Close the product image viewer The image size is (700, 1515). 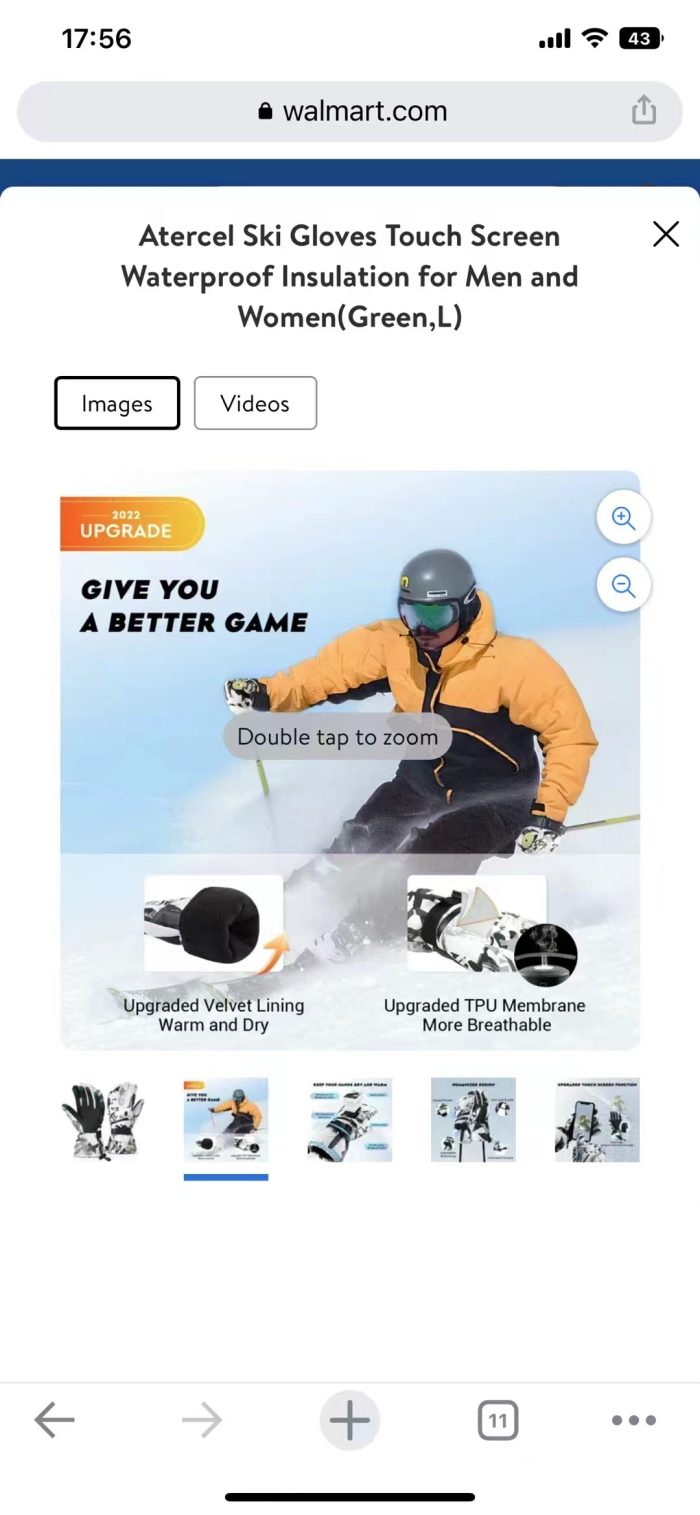(x=665, y=235)
